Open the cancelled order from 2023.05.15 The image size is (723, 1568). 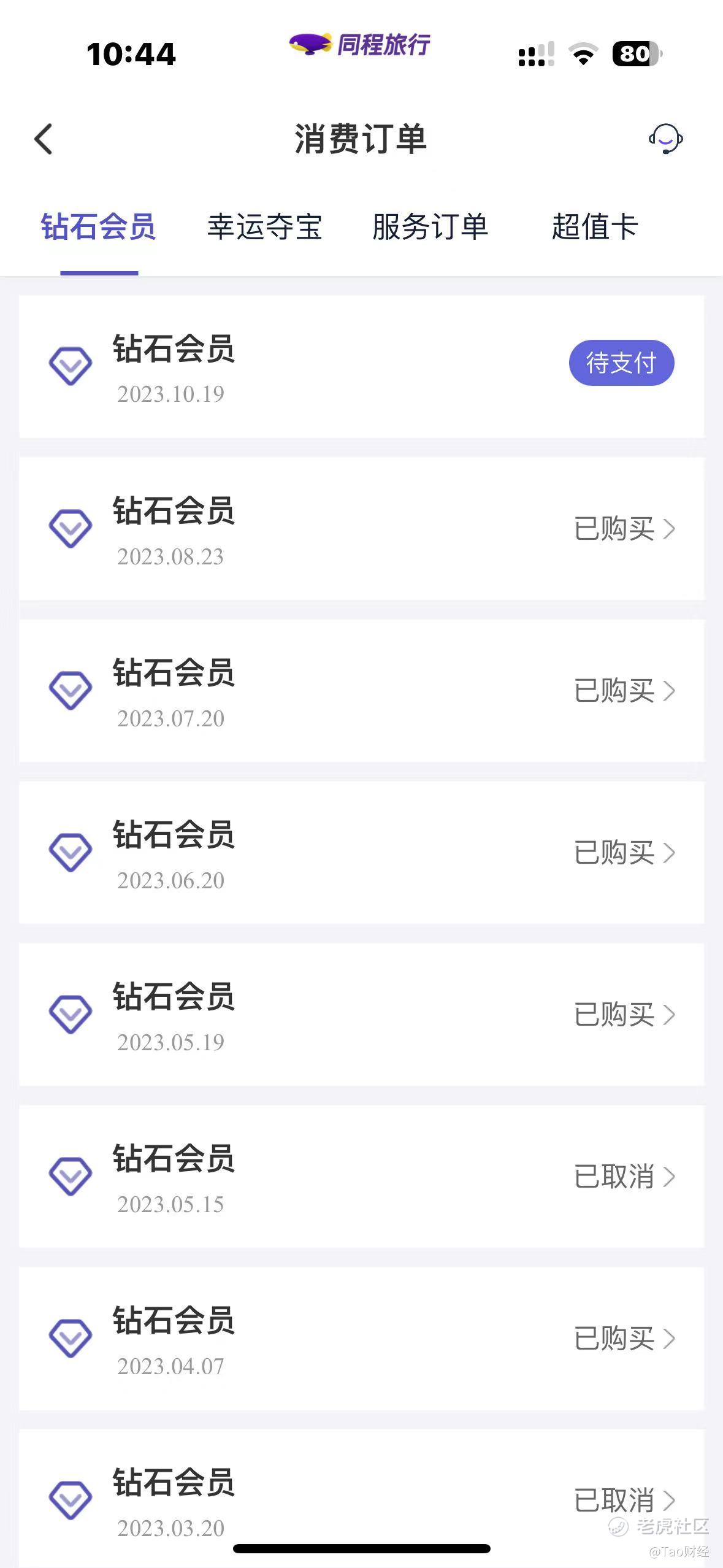[x=362, y=1176]
